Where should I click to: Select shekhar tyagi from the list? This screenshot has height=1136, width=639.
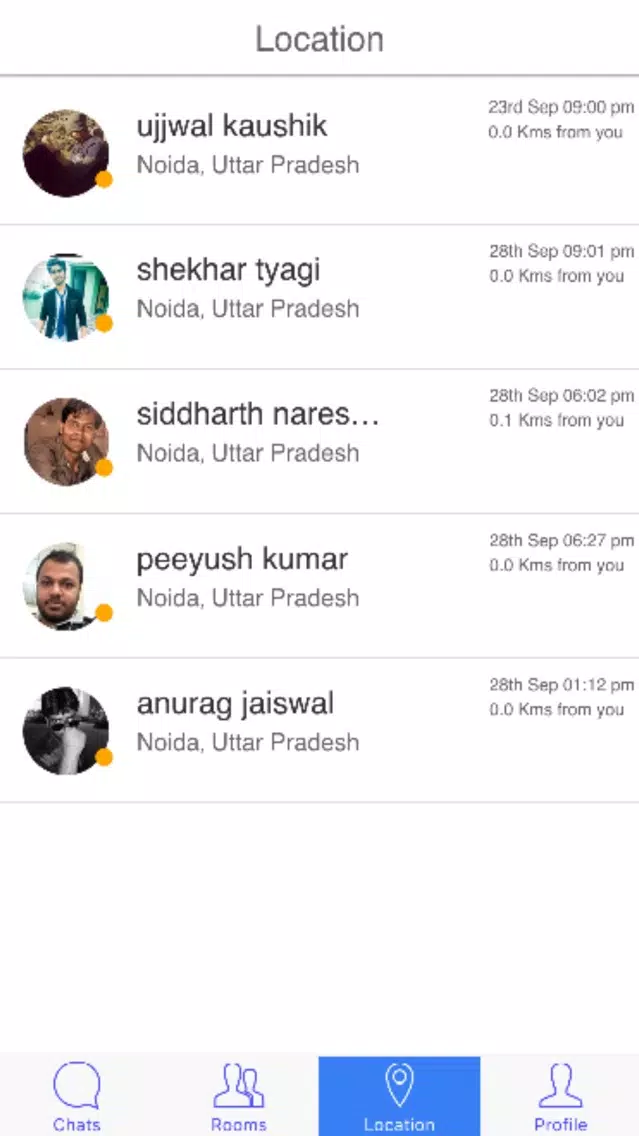[x=319, y=296]
